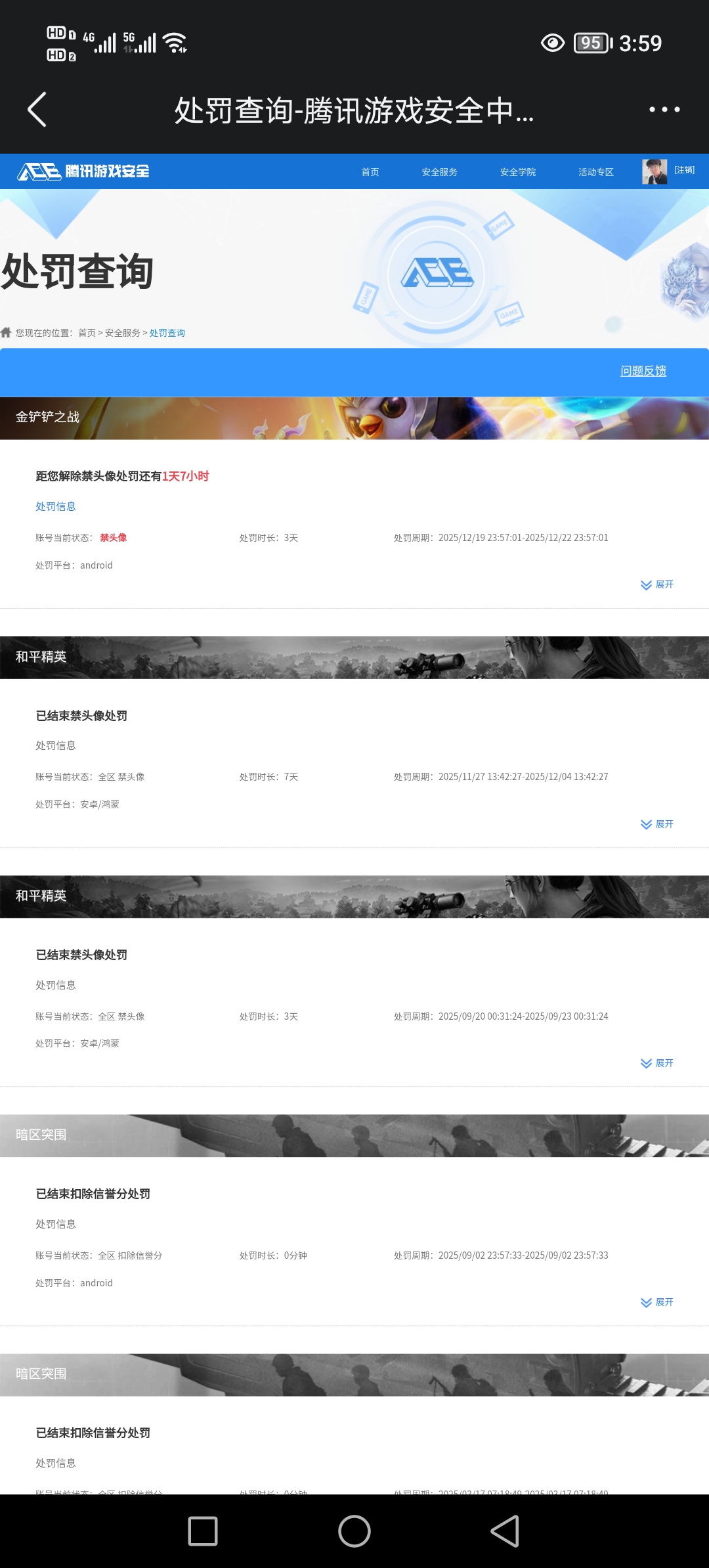Select 首页 in the breadcrumb trail
Viewport: 709px width, 1568px height.
pos(86,332)
